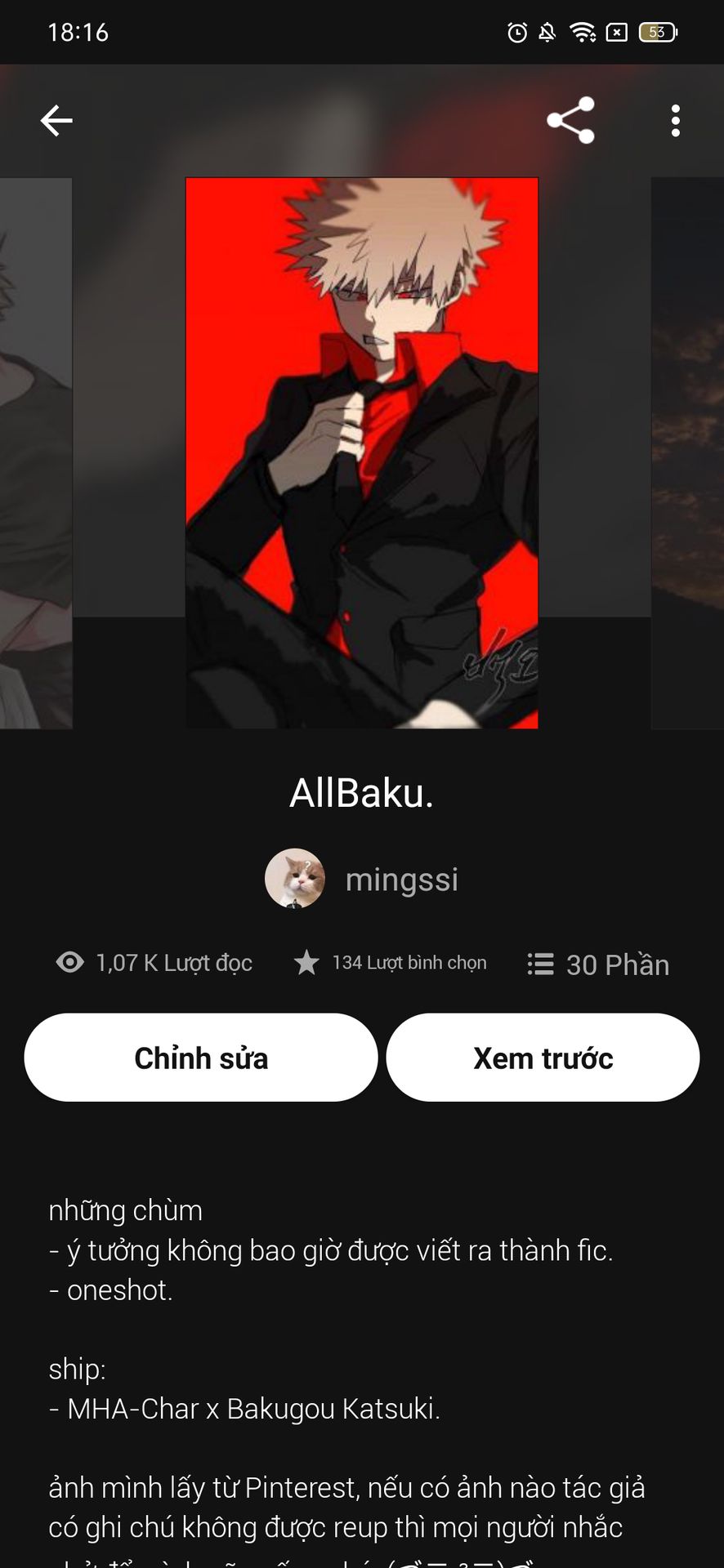Viewport: 724px width, 1568px height.
Task: Tap the Chỉnh sửa button
Action: (x=201, y=1058)
